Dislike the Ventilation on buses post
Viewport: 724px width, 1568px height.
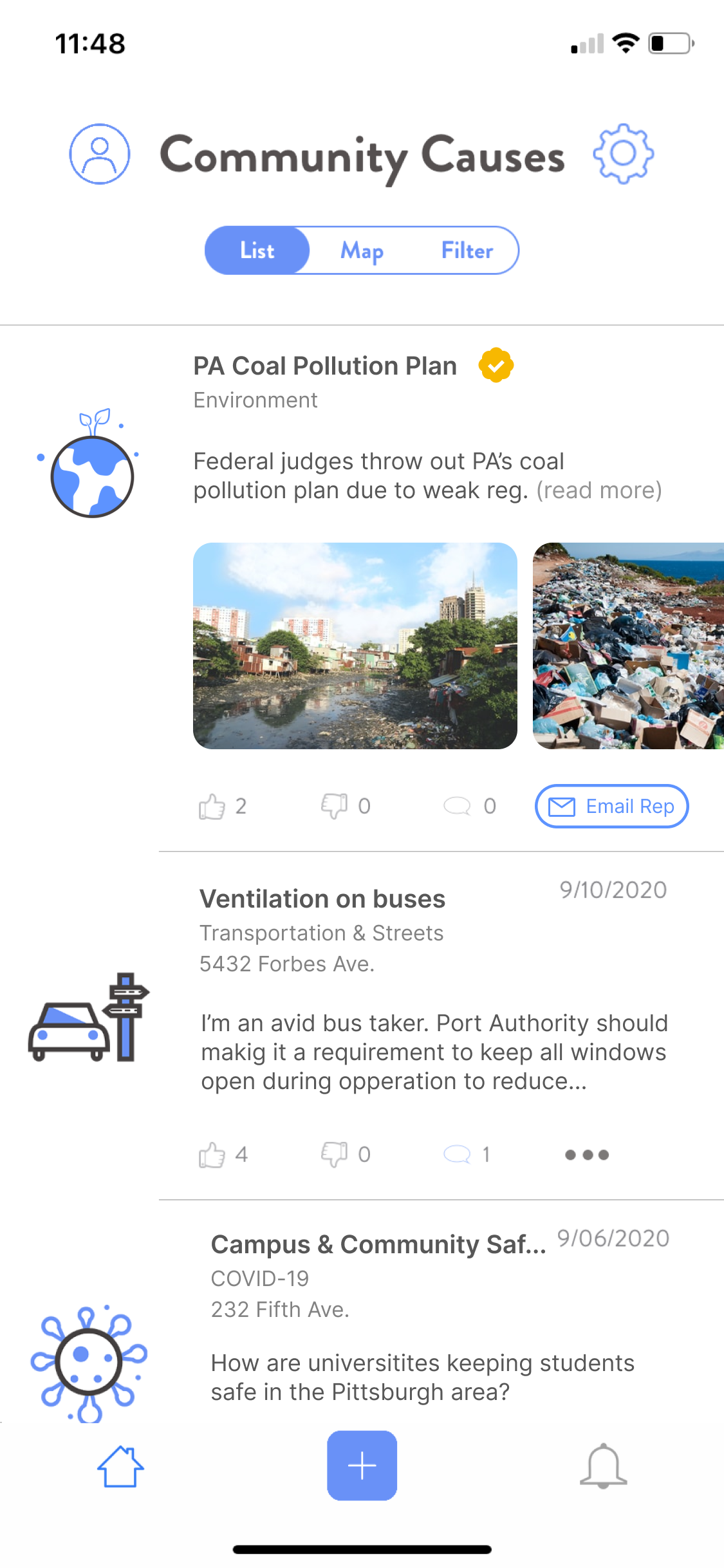coord(334,1155)
